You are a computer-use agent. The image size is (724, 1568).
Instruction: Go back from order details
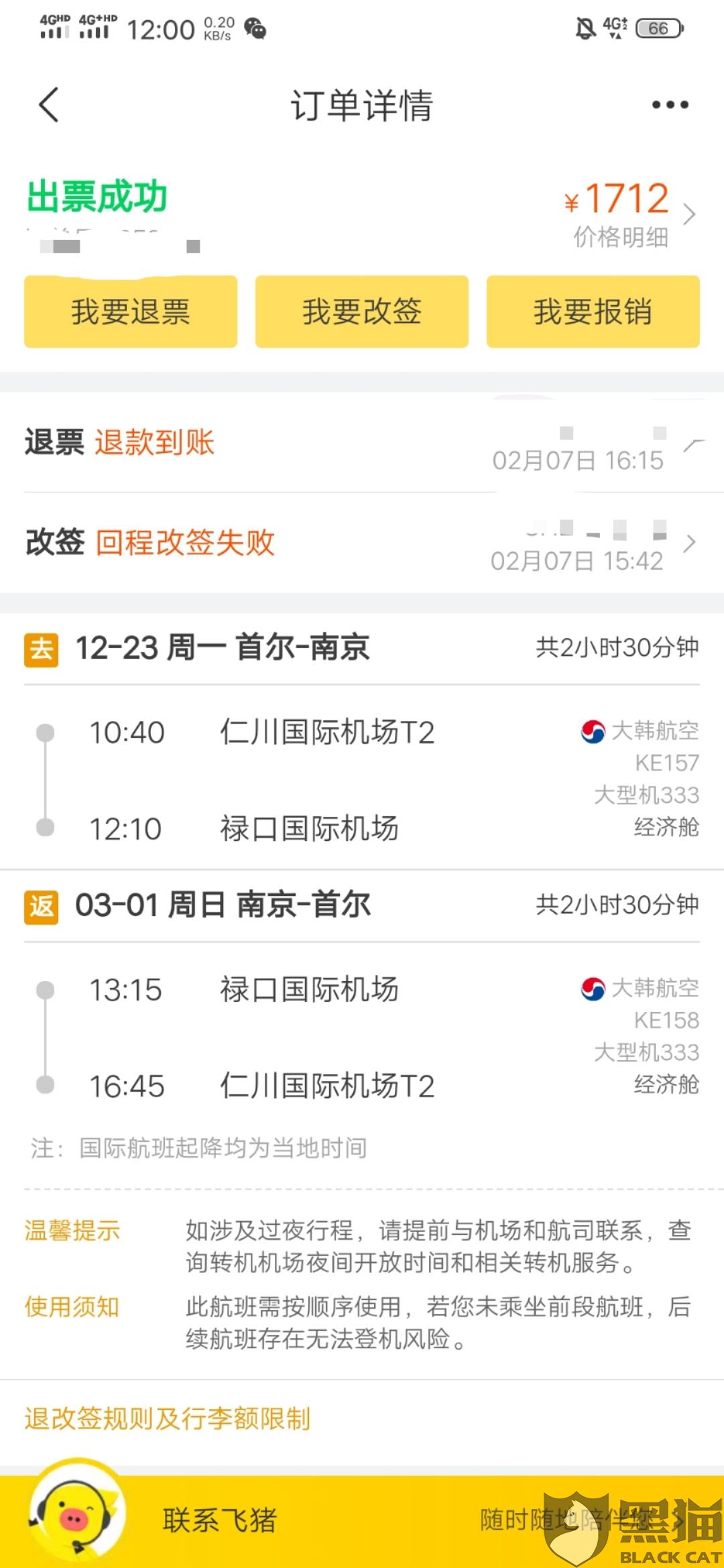(49, 105)
